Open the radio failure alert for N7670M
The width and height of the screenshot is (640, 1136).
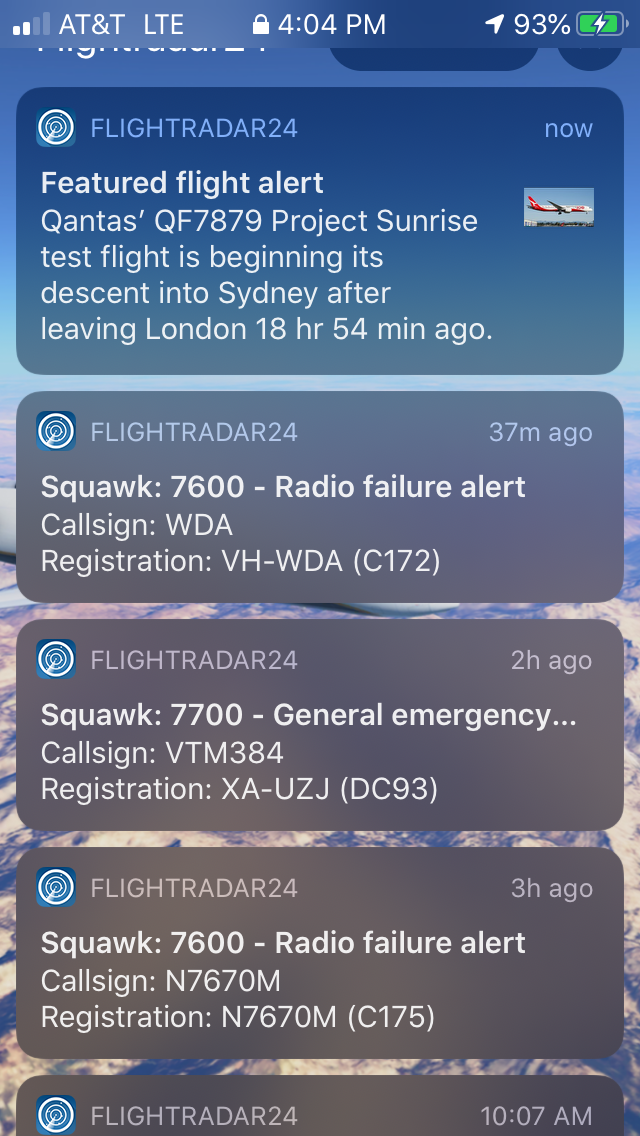pyautogui.click(x=318, y=953)
